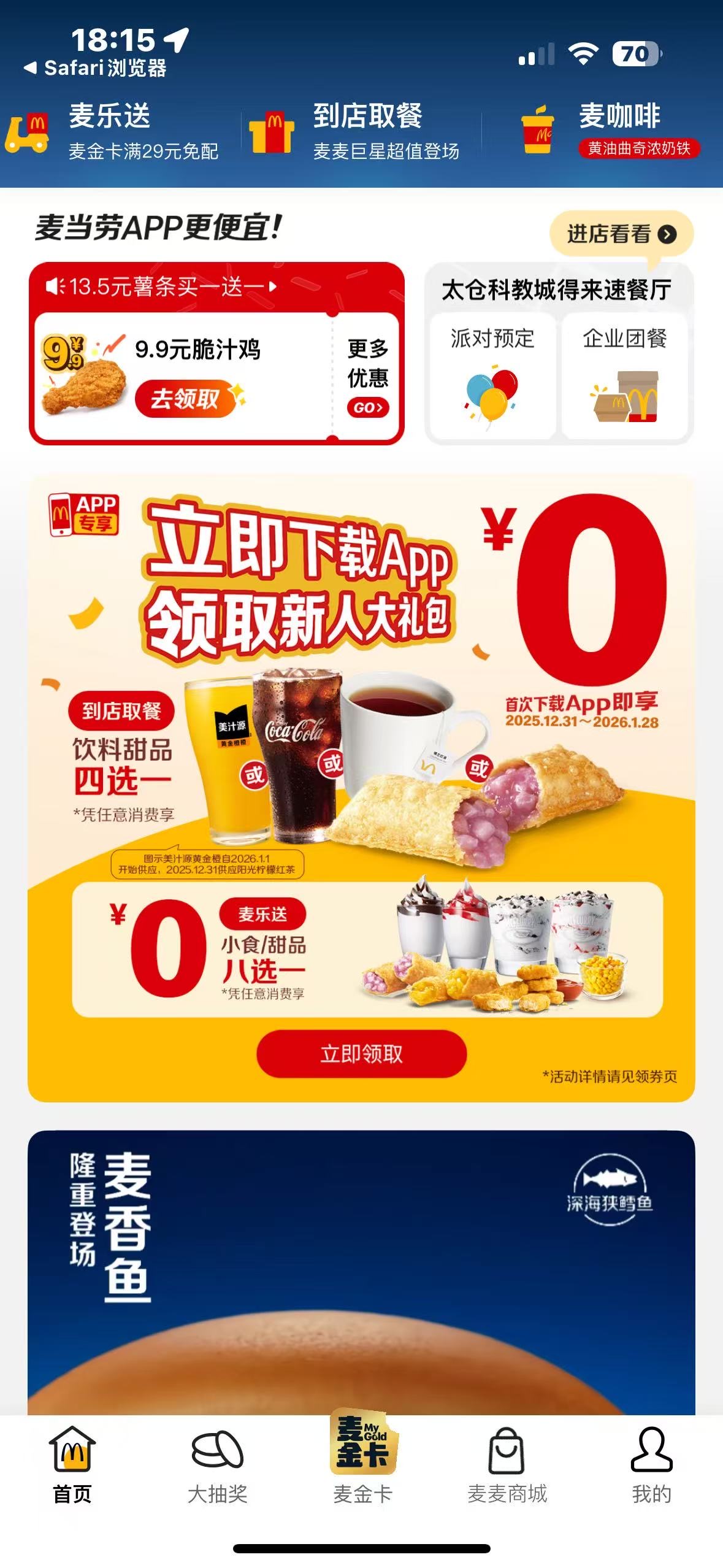Viewport: 723px width, 1568px height.
Task: Tap 进店看看 to view the store
Action: pyautogui.click(x=621, y=234)
